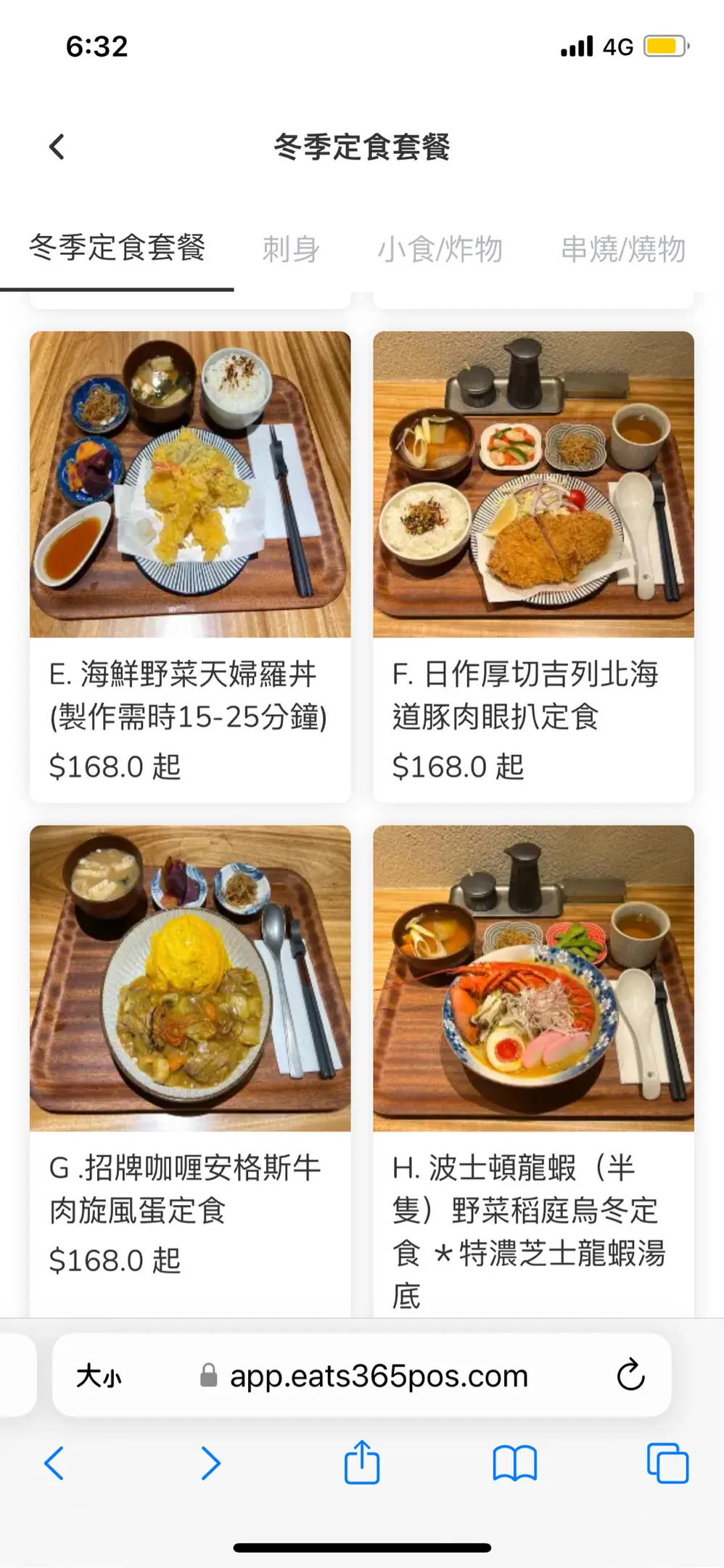Open Safari bookmarks

(x=514, y=1463)
